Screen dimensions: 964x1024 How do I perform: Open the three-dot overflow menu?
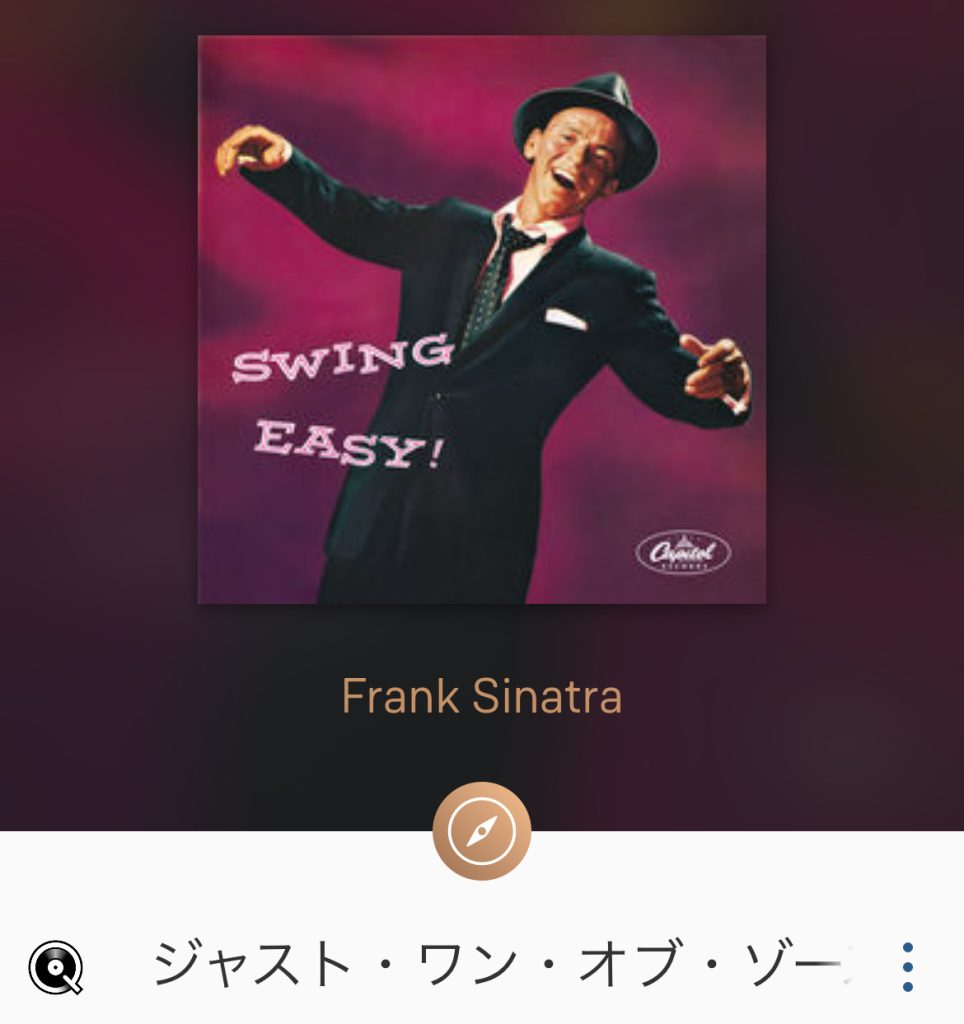click(907, 967)
